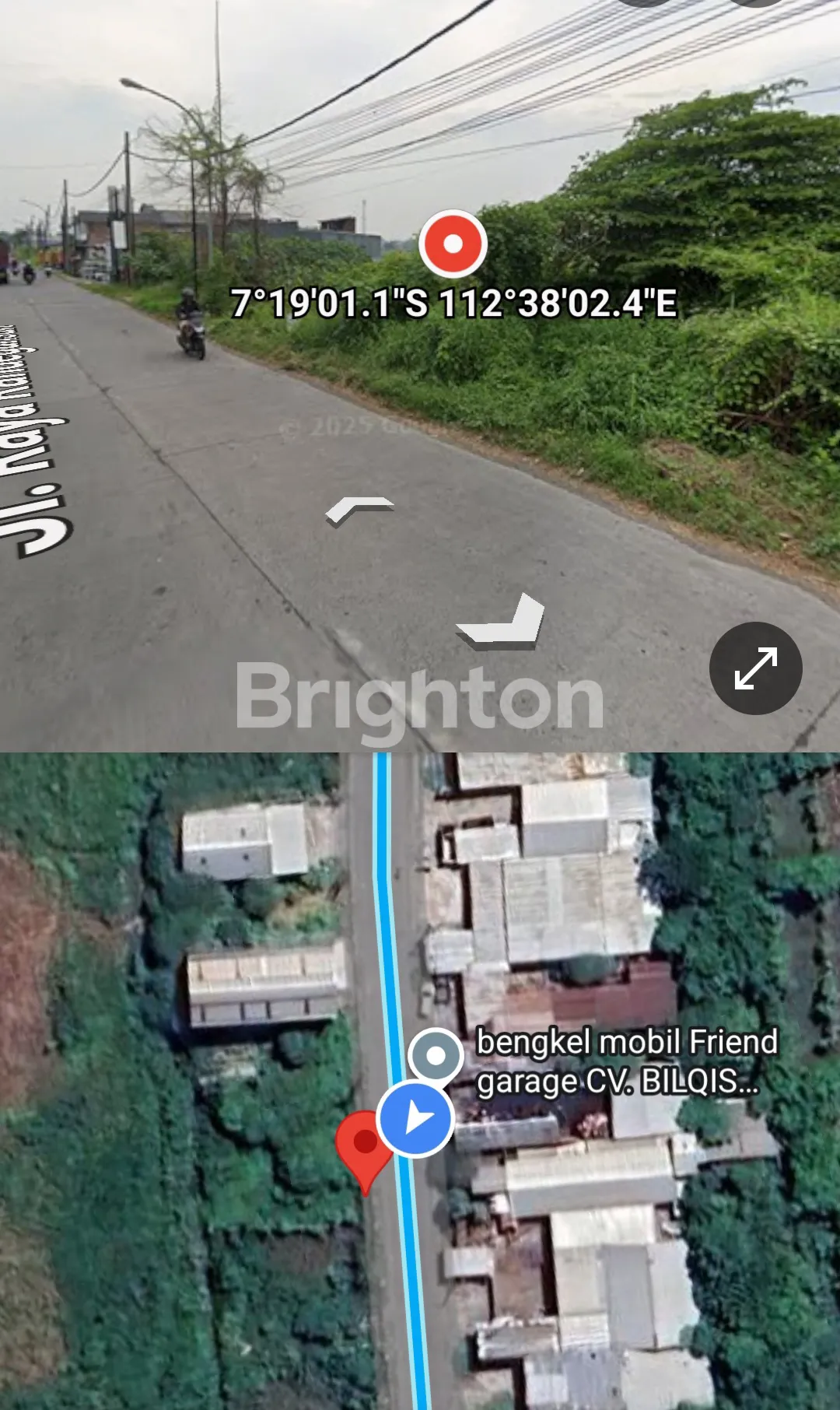Screen dimensions: 840x1410
Task: Move forward along the road in Street View
Action: (x=359, y=510)
